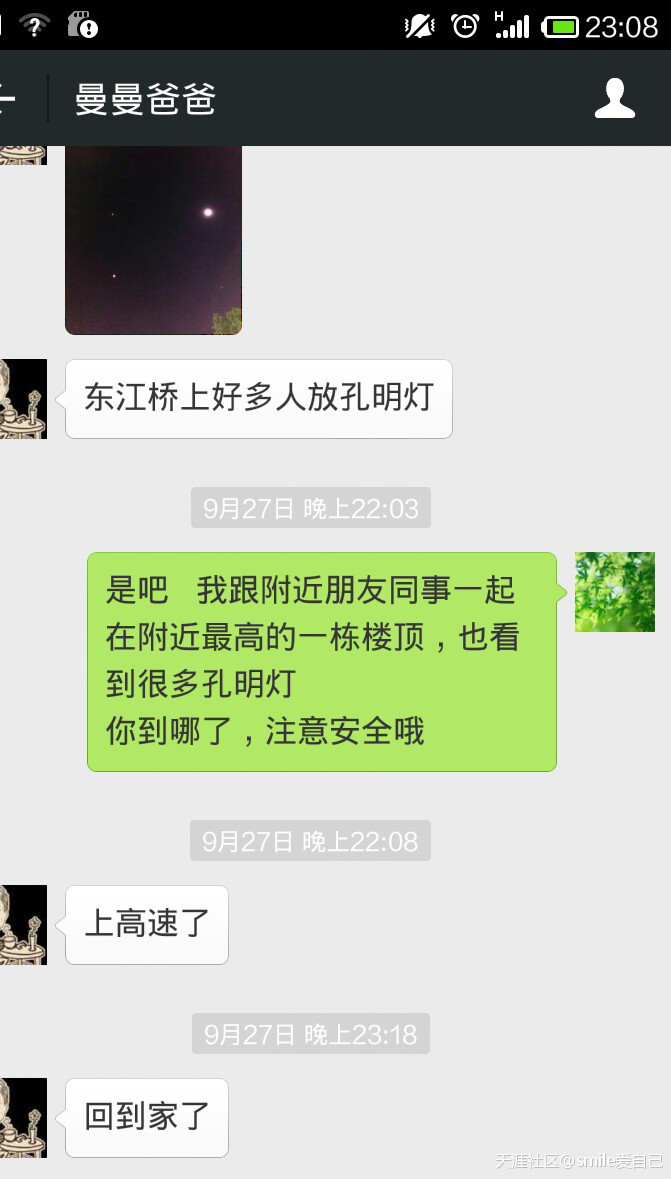Open the night sky photo message
The height and width of the screenshot is (1179, 671).
tap(153, 240)
